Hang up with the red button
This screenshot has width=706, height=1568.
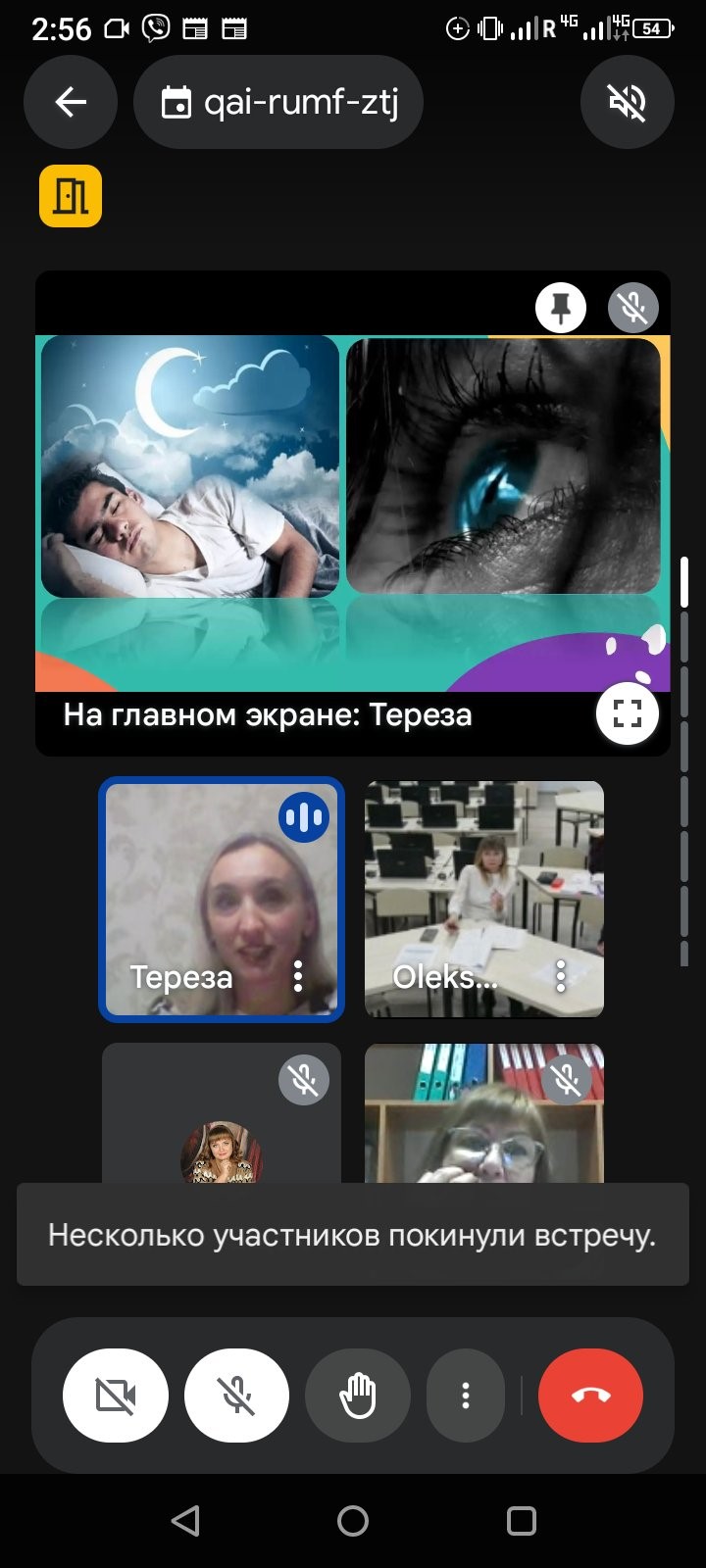(x=590, y=1396)
